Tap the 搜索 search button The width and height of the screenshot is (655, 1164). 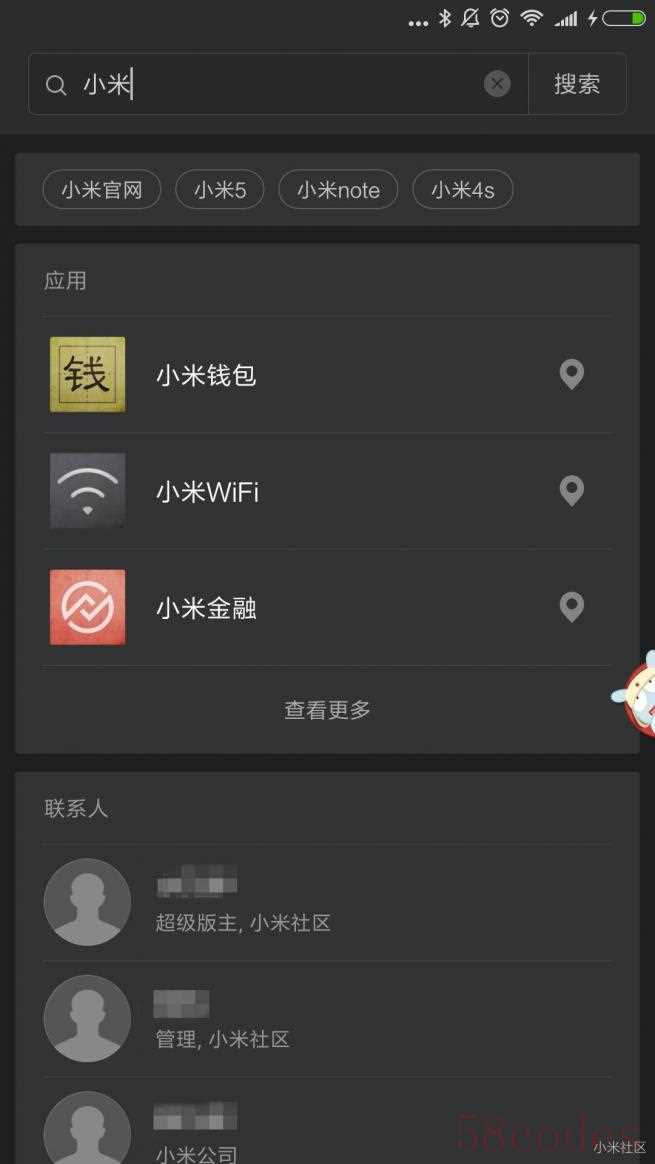click(577, 84)
